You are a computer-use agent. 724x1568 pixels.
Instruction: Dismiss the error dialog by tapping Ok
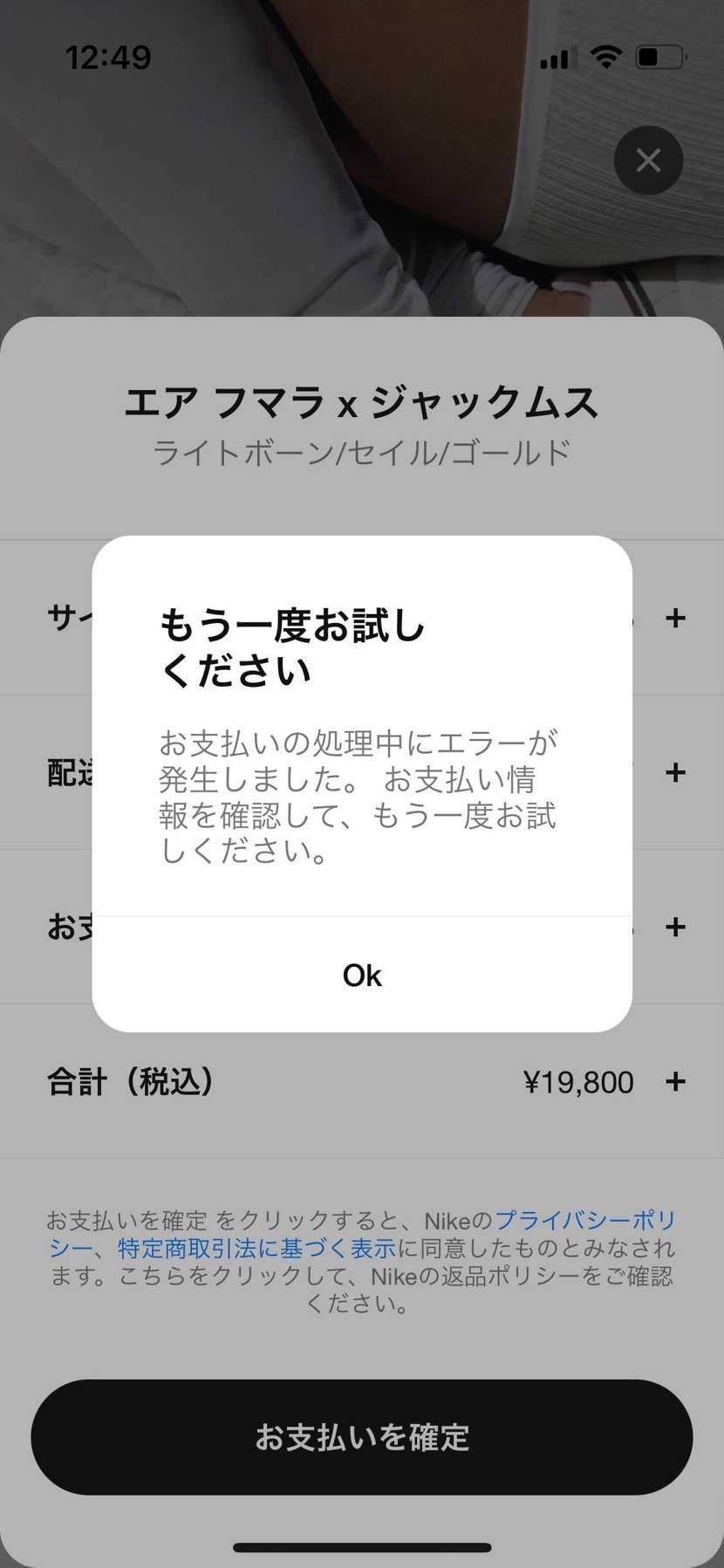pos(361,976)
